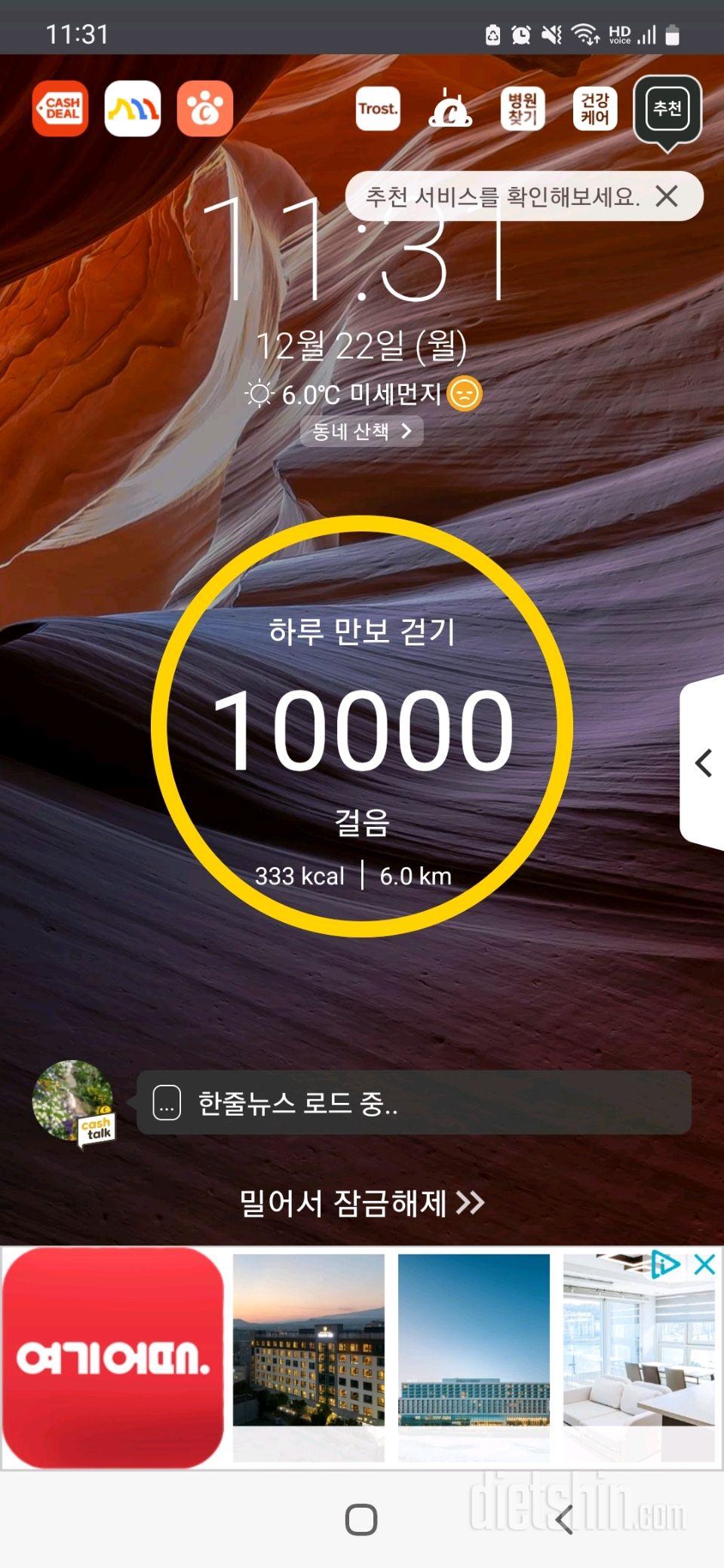
Task: Open the 추천 recommendations button
Action: point(667,110)
